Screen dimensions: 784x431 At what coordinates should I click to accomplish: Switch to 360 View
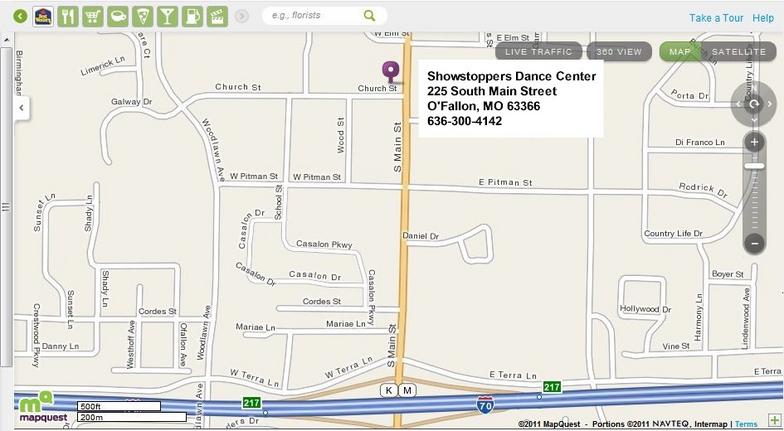click(618, 51)
